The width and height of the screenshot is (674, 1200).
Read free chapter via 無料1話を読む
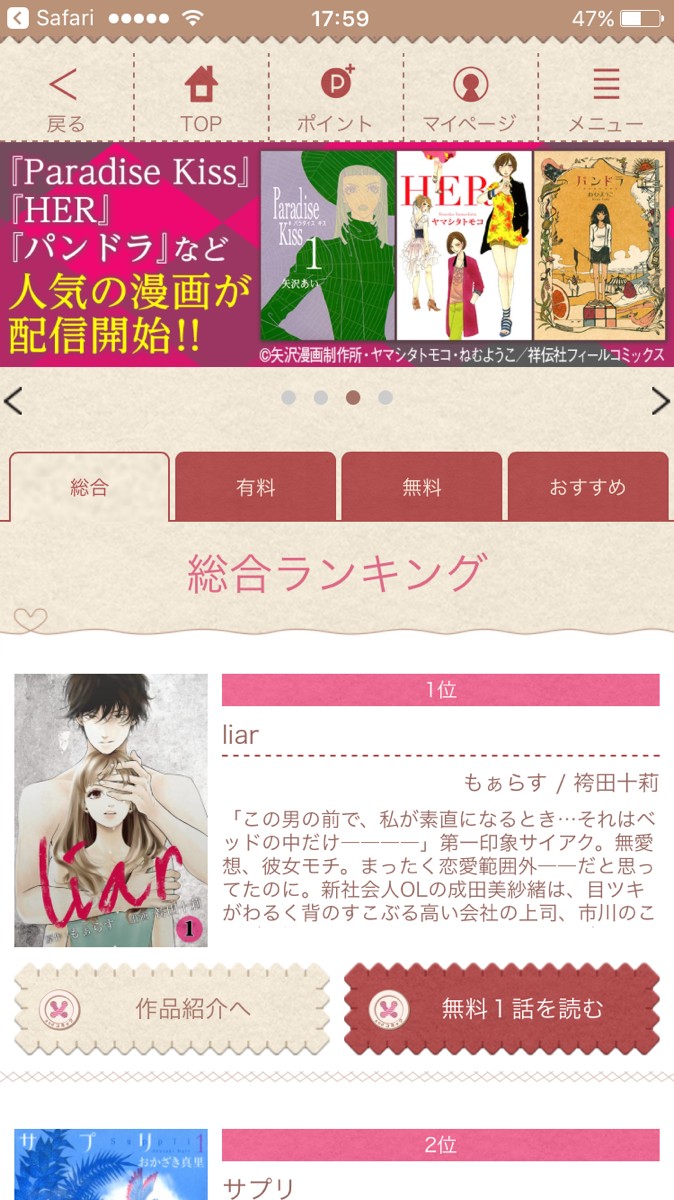[x=502, y=1009]
